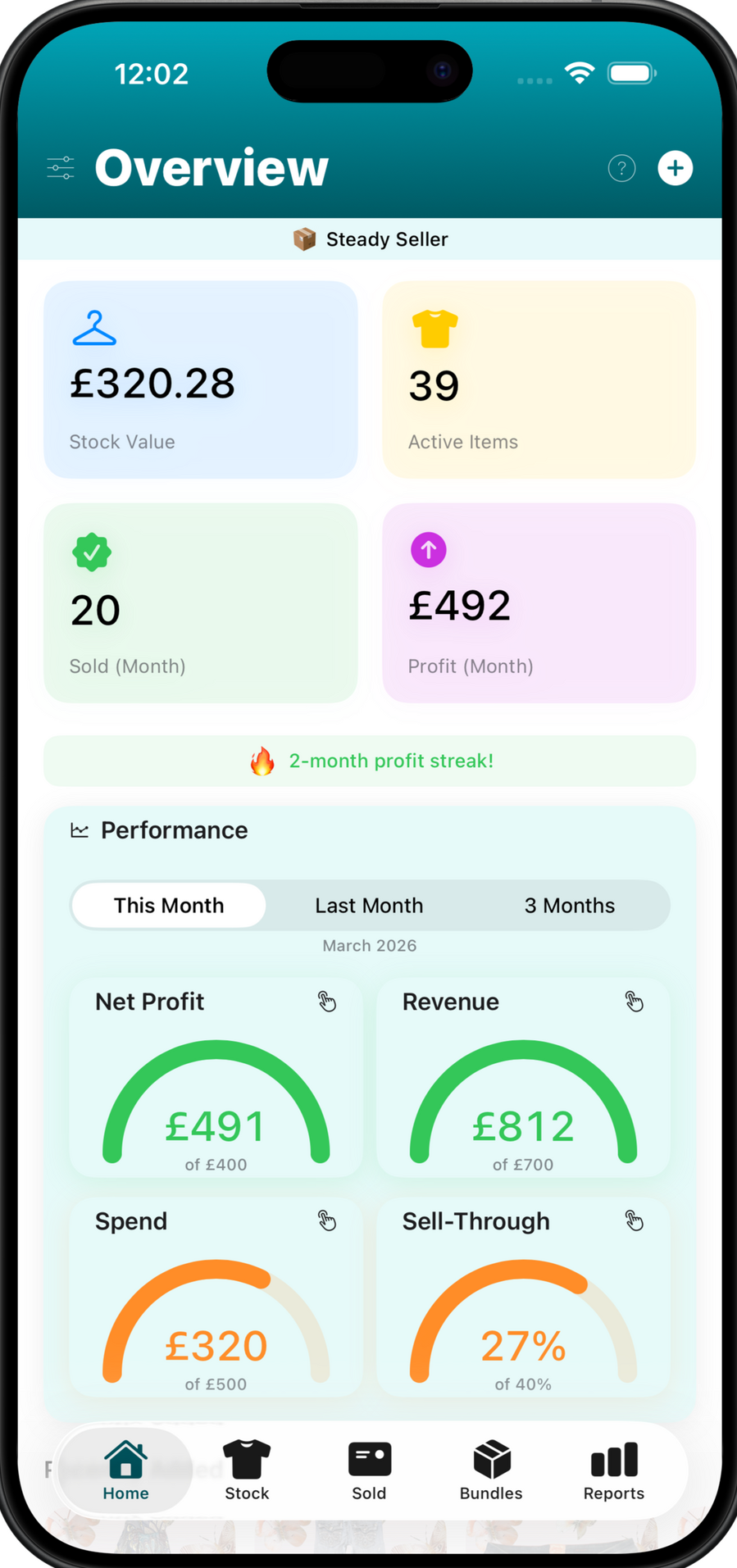The width and height of the screenshot is (737, 1568).
Task: Tap the Sell-Through gauge tap icon
Action: (634, 1221)
